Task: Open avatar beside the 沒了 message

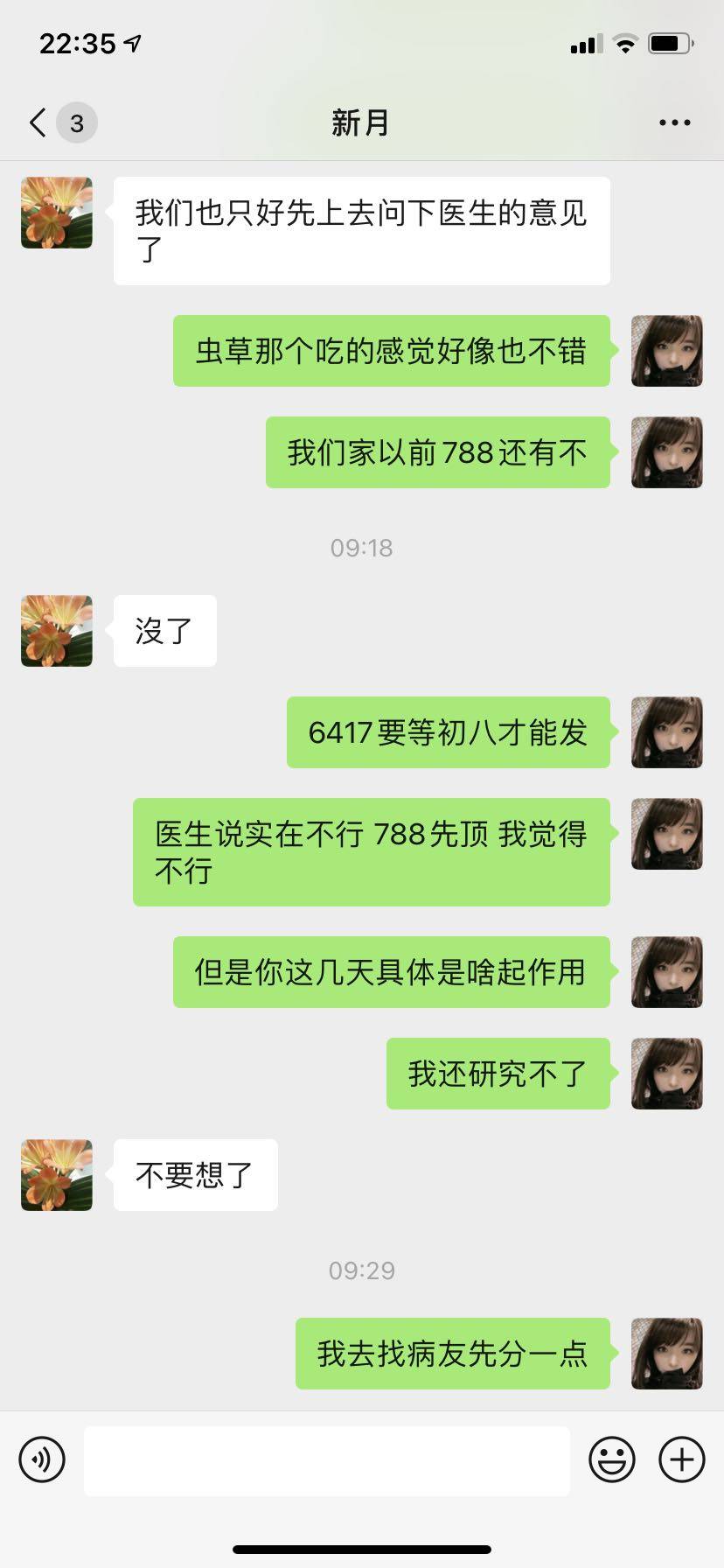Action: click(57, 631)
